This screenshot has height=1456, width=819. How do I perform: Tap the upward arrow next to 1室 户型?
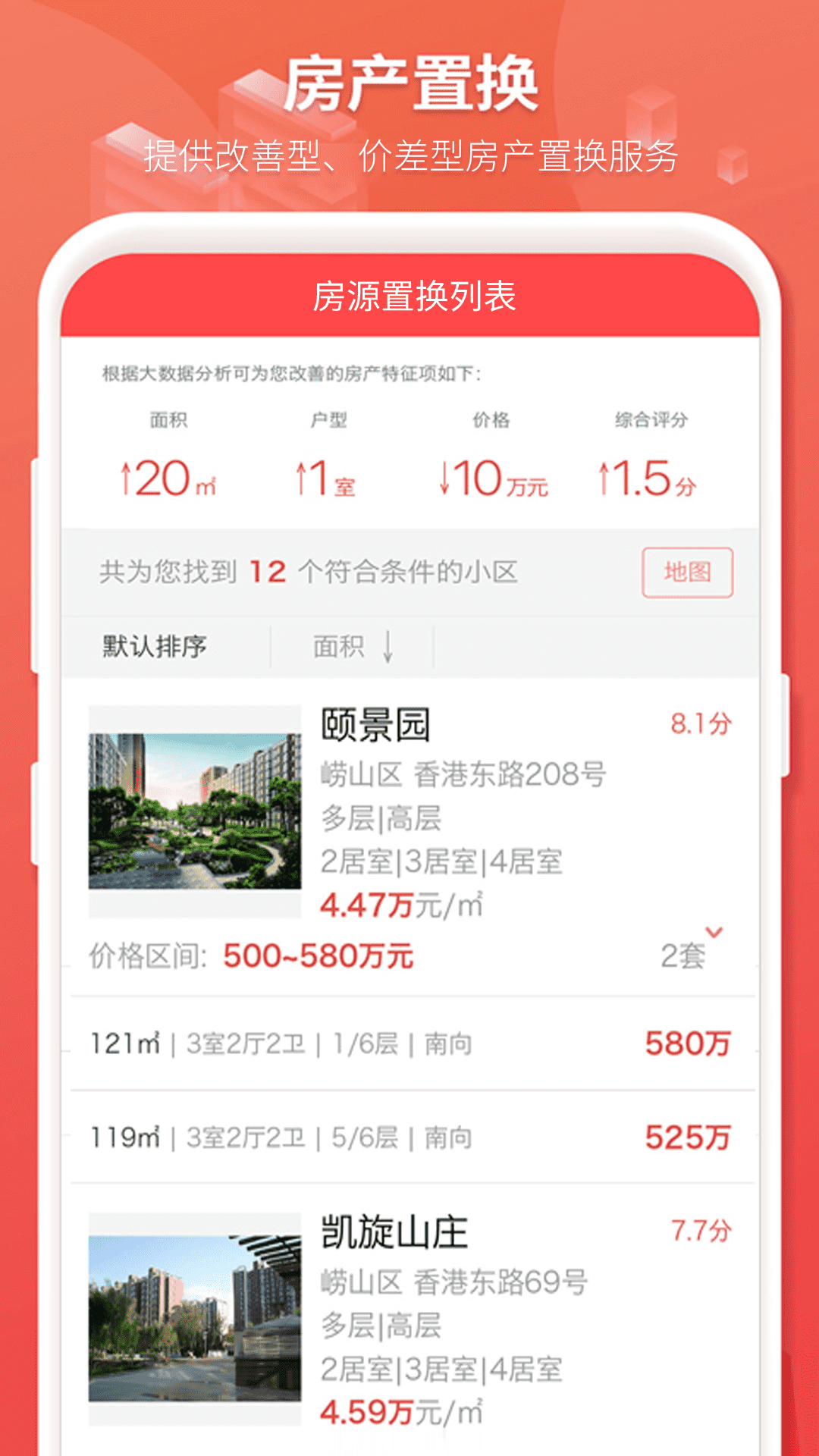[x=302, y=478]
